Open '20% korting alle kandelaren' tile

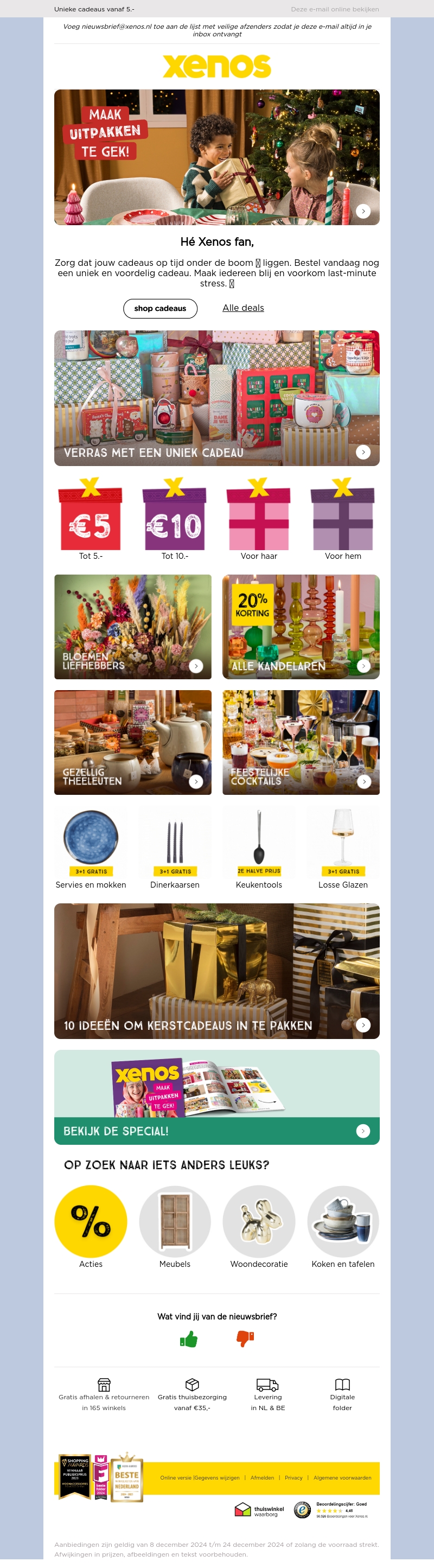point(301,627)
